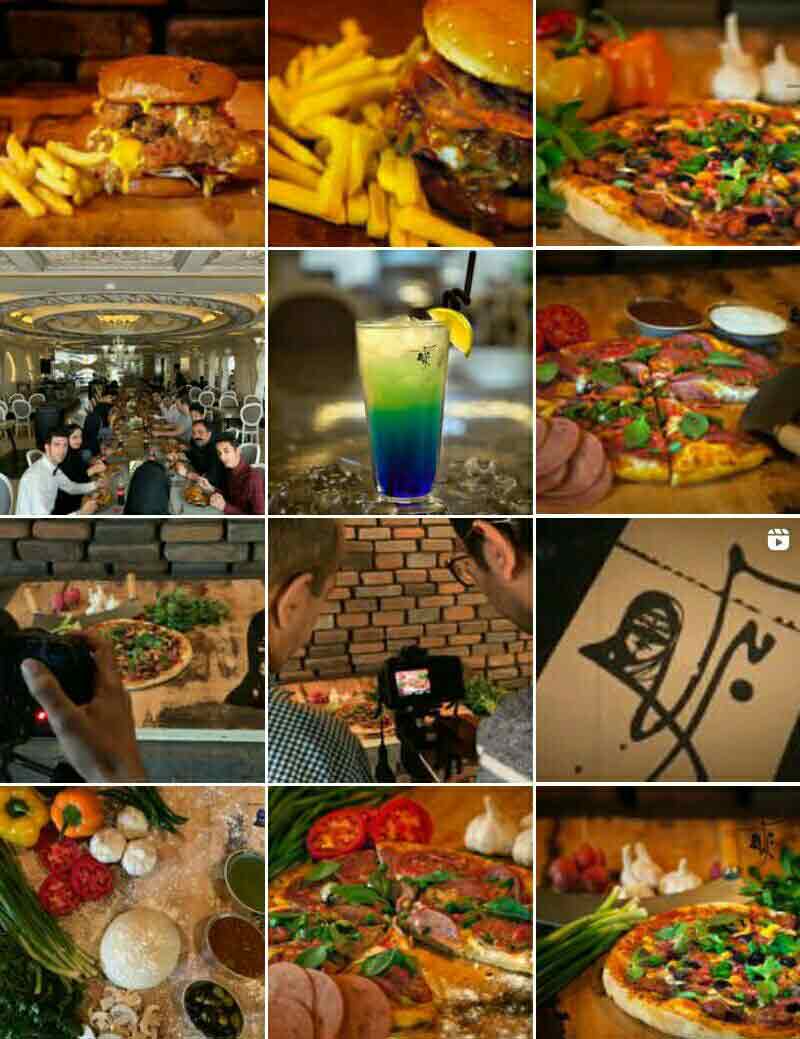The height and width of the screenshot is (1039, 800).
Task: Open the pizza with sauce bowls post
Action: 667,382
